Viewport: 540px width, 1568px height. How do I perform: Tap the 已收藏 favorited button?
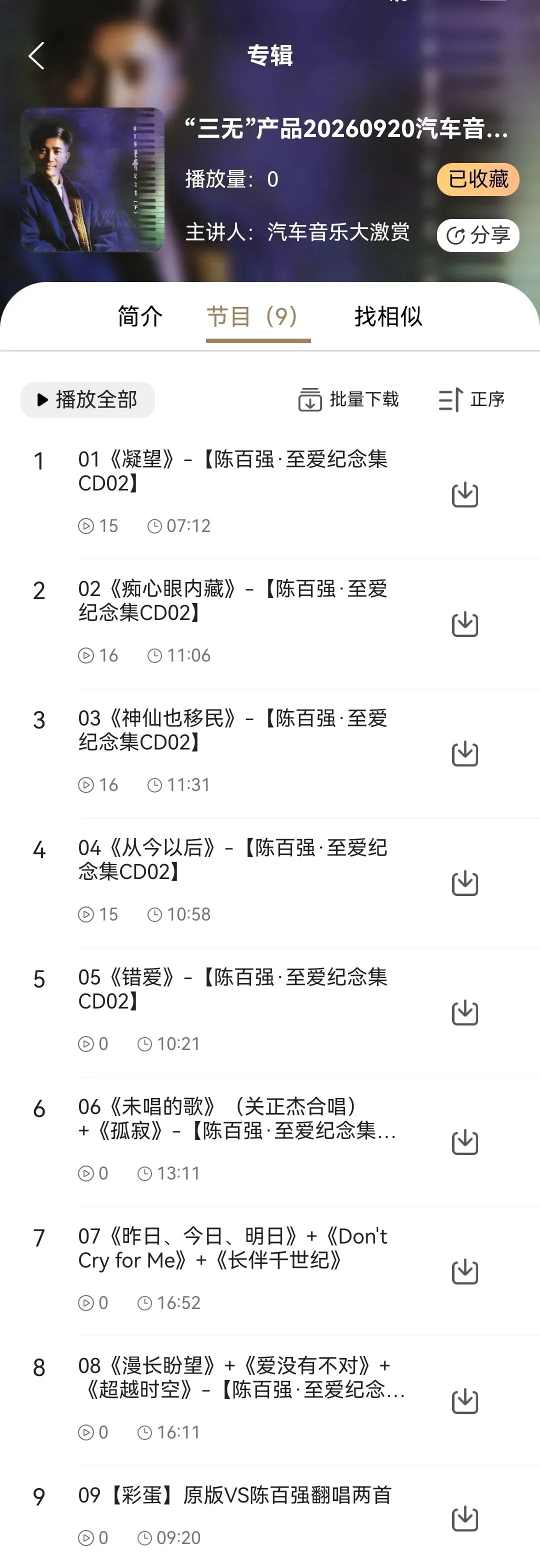(478, 179)
